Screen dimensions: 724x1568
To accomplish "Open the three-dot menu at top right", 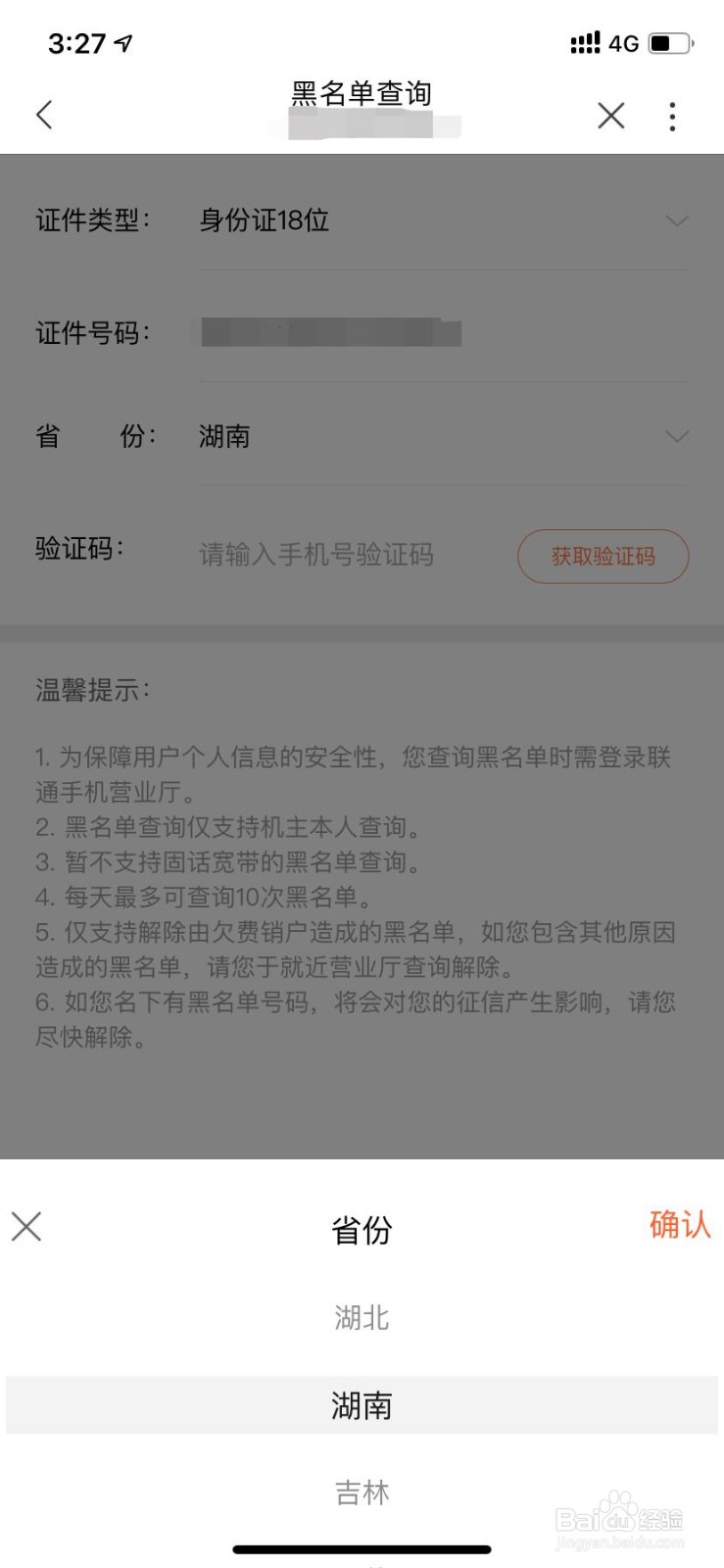I will (672, 116).
